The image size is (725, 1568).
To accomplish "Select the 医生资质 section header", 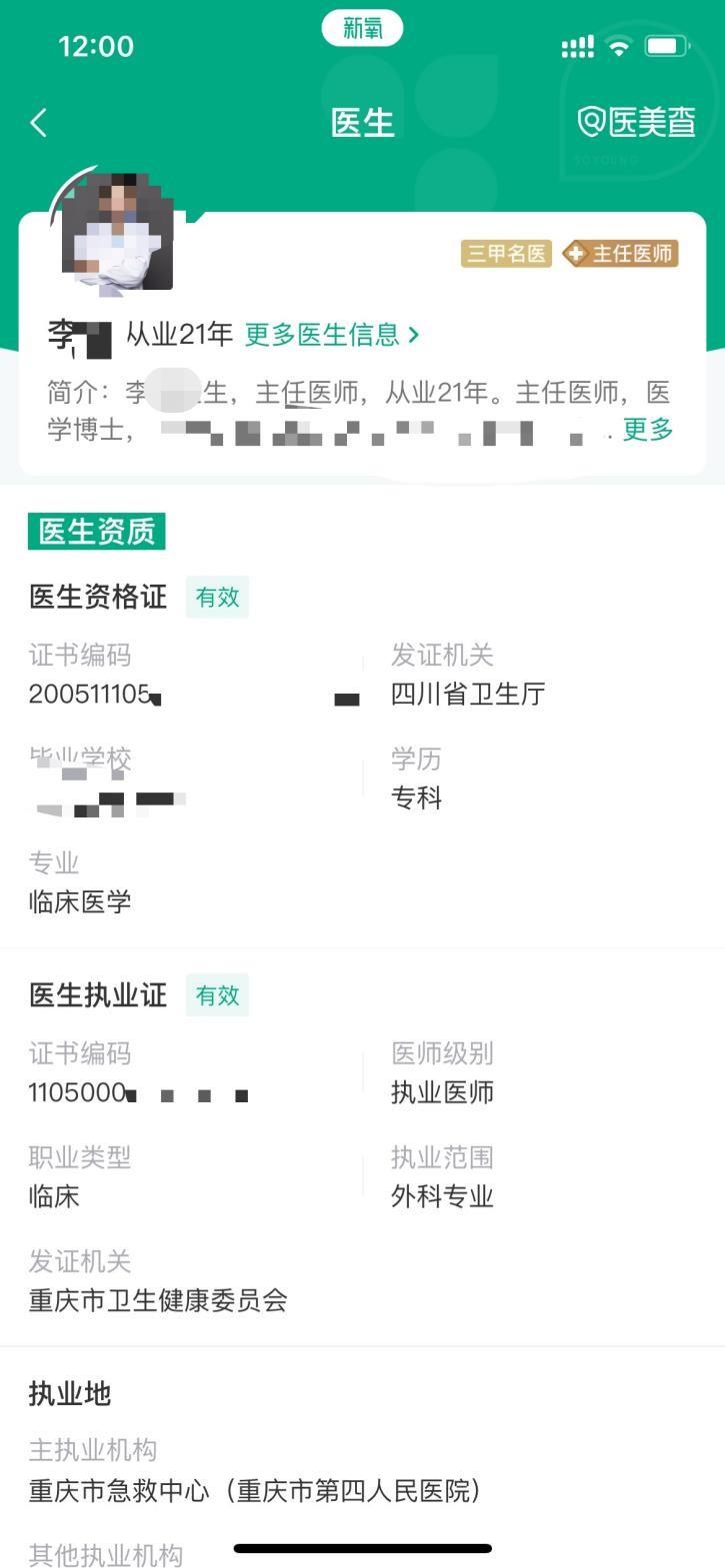I will [96, 532].
